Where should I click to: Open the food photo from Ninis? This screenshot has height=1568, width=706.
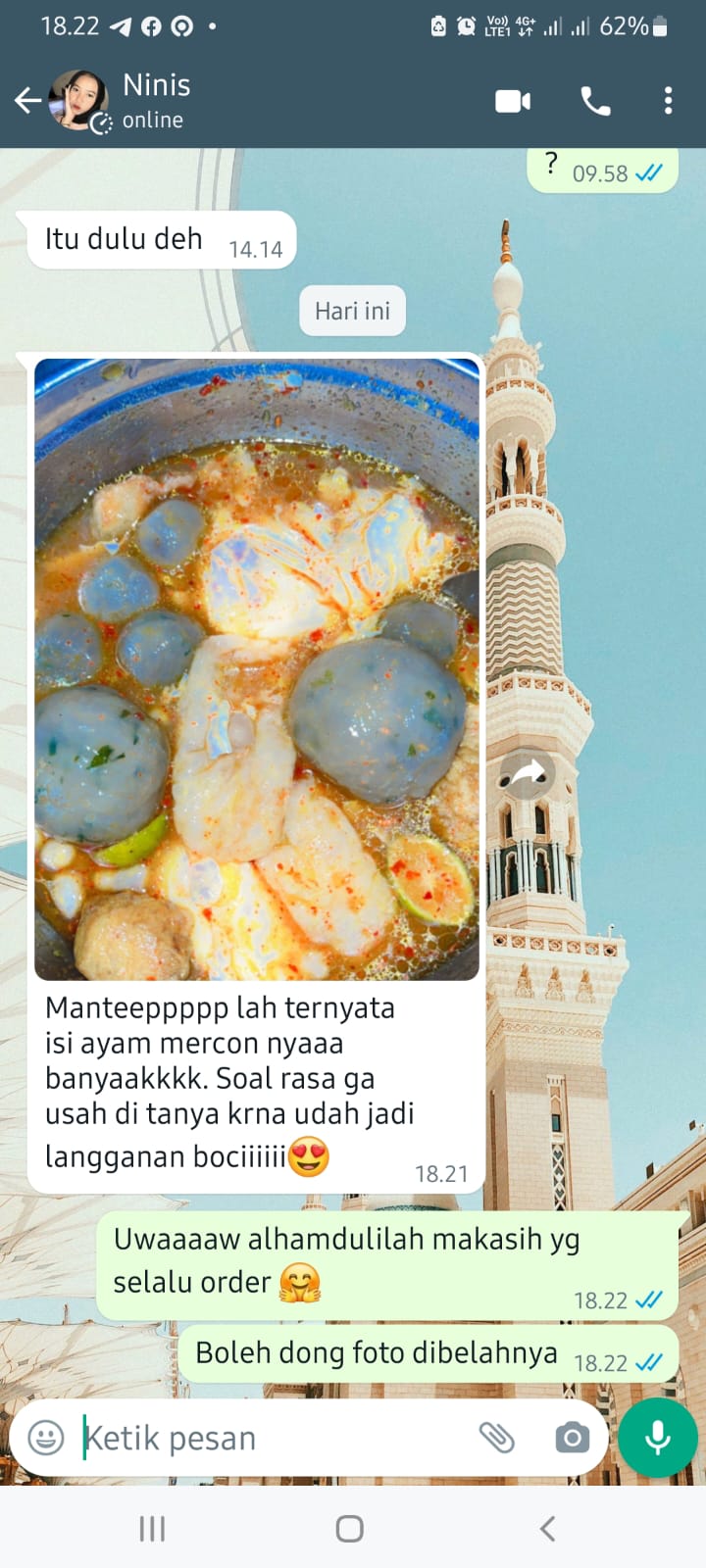pos(257,669)
